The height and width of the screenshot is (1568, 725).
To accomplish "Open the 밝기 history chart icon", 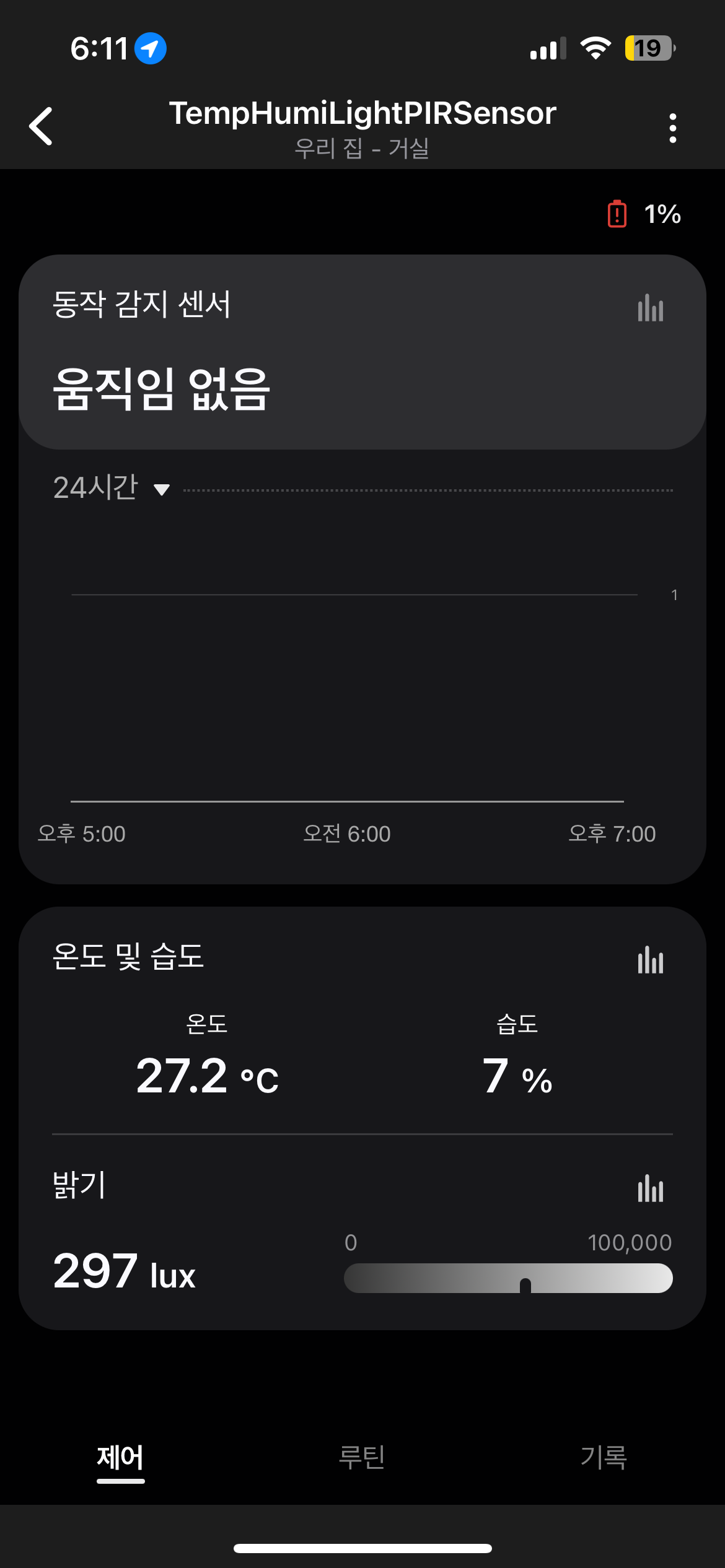I will point(650,1188).
